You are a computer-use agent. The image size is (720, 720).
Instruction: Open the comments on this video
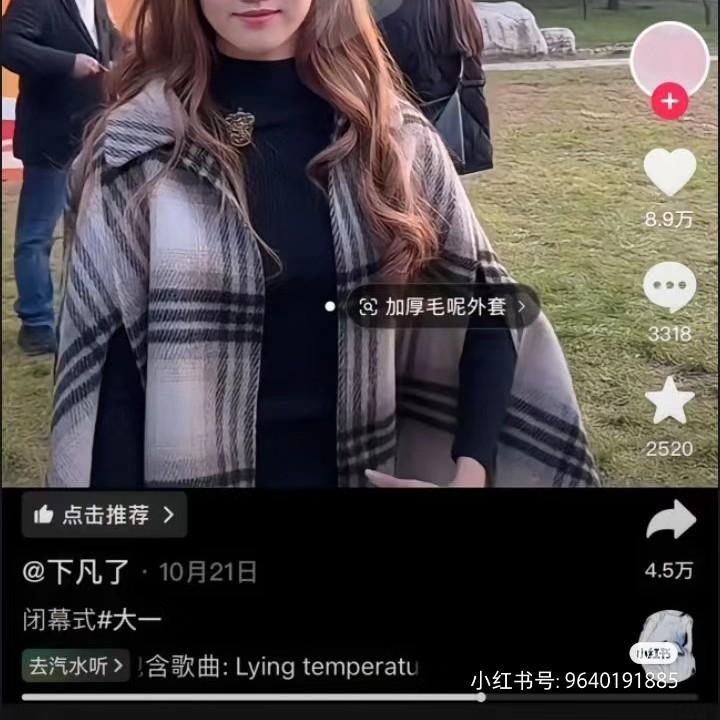(669, 289)
